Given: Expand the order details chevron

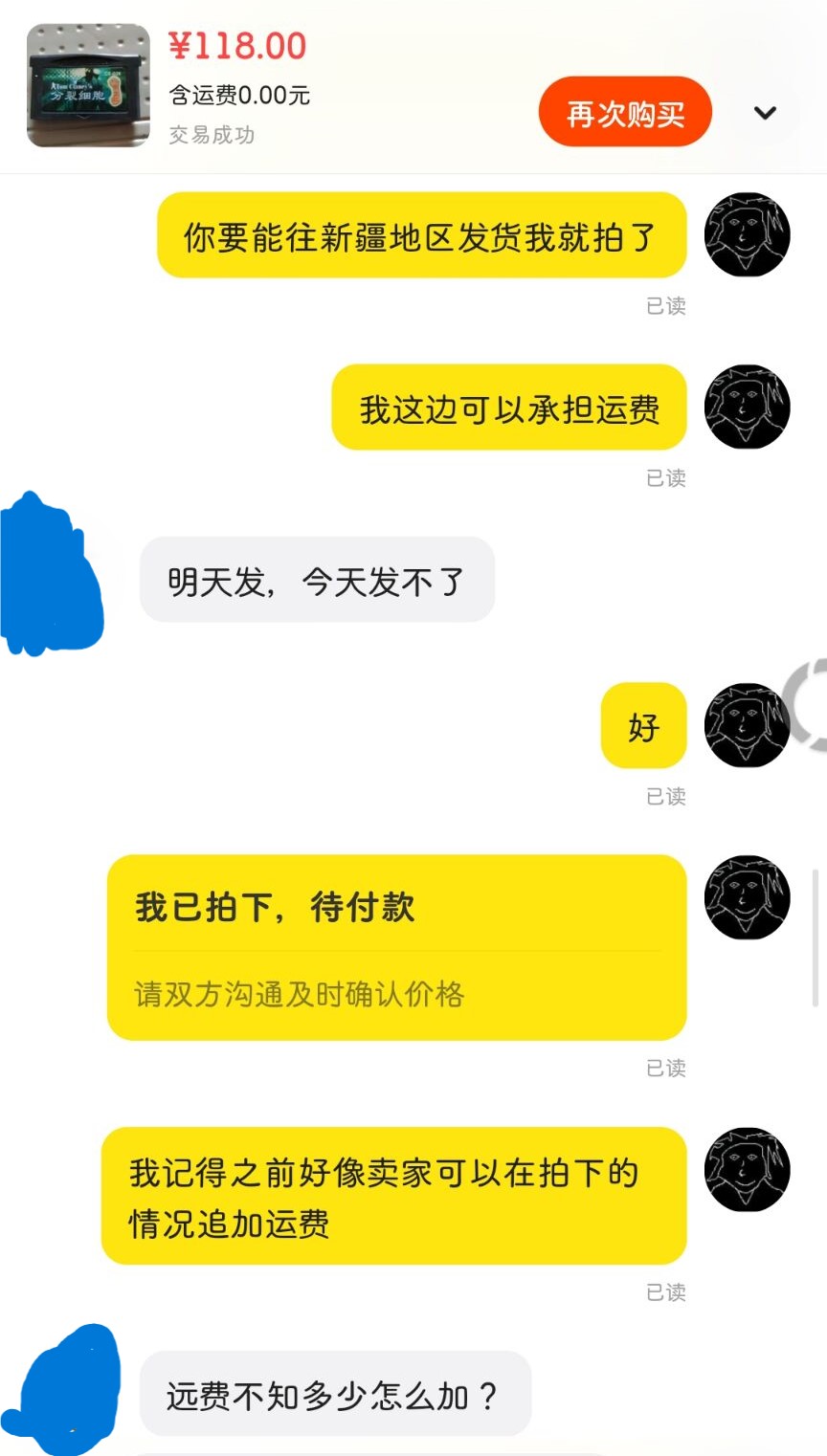Looking at the screenshot, I should point(765,113).
